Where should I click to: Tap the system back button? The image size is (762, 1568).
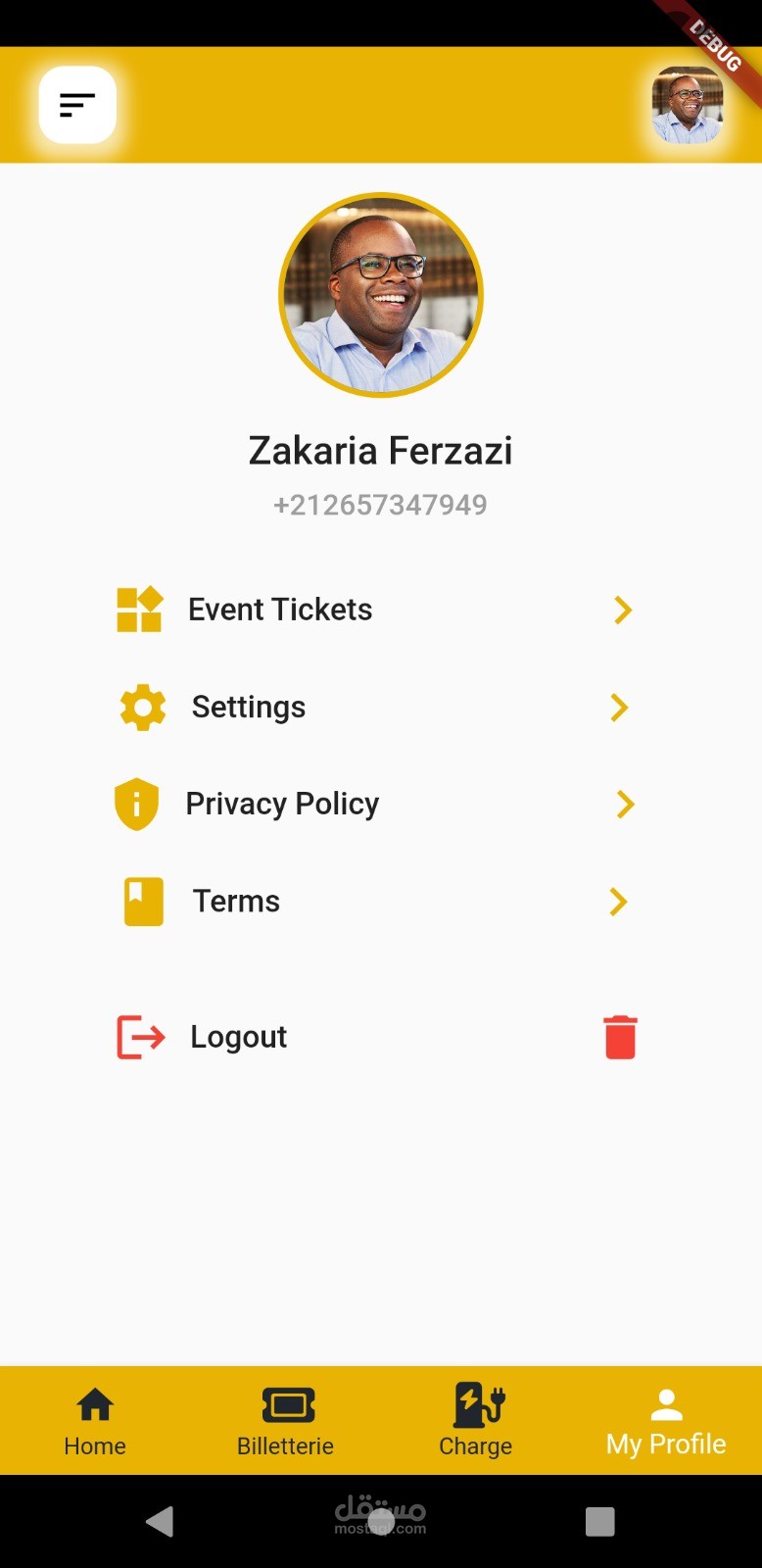(x=160, y=1521)
